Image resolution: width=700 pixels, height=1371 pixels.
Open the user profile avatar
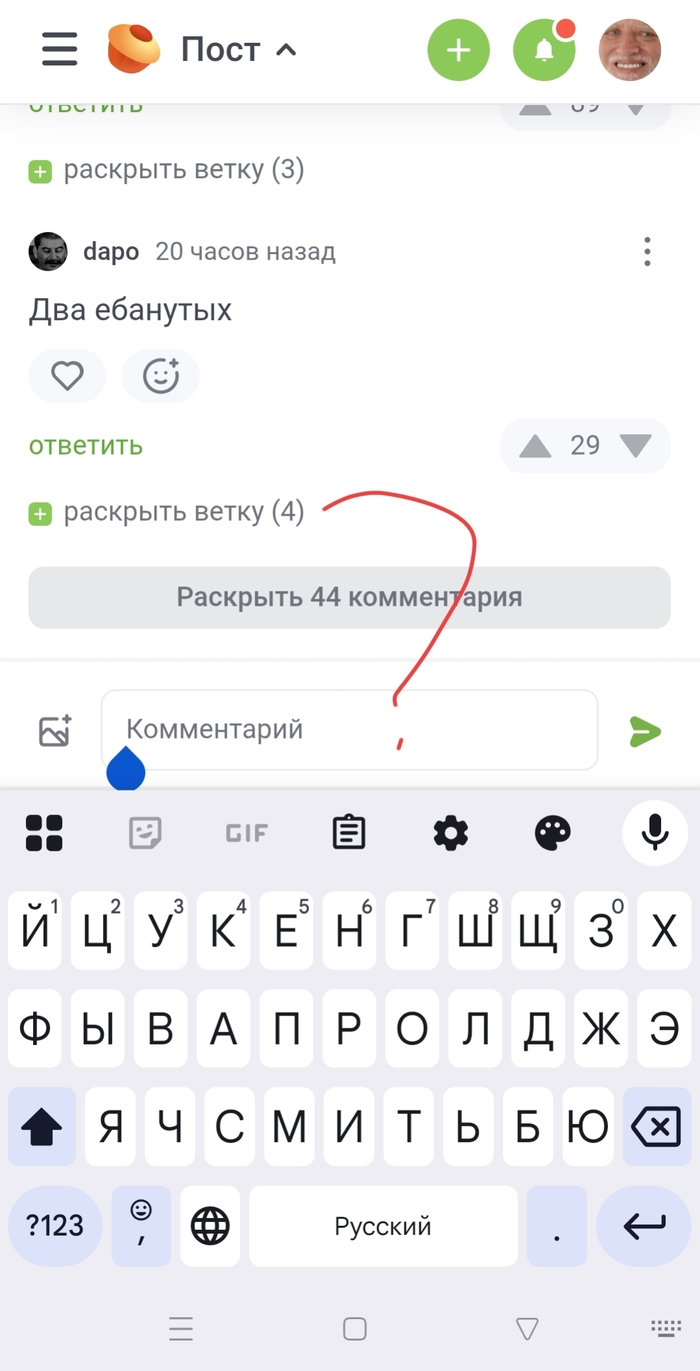629,49
